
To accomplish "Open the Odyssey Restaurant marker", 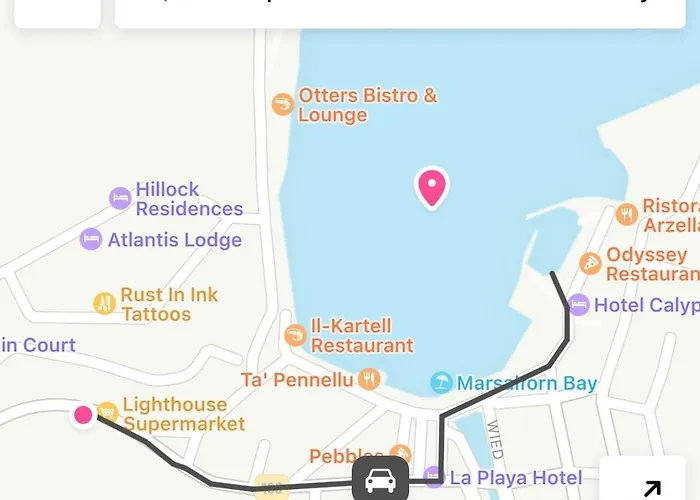I will point(591,263).
